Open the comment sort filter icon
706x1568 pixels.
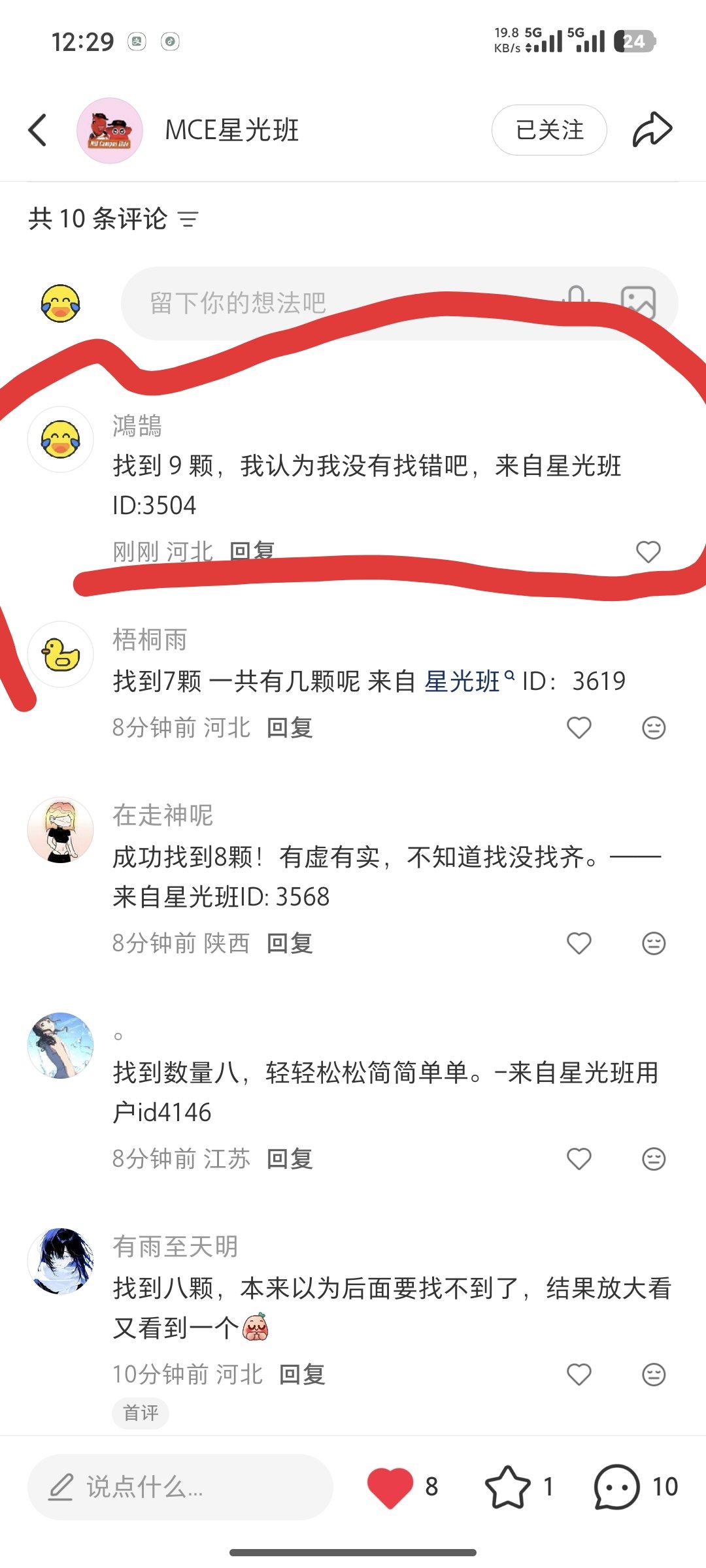(188, 220)
